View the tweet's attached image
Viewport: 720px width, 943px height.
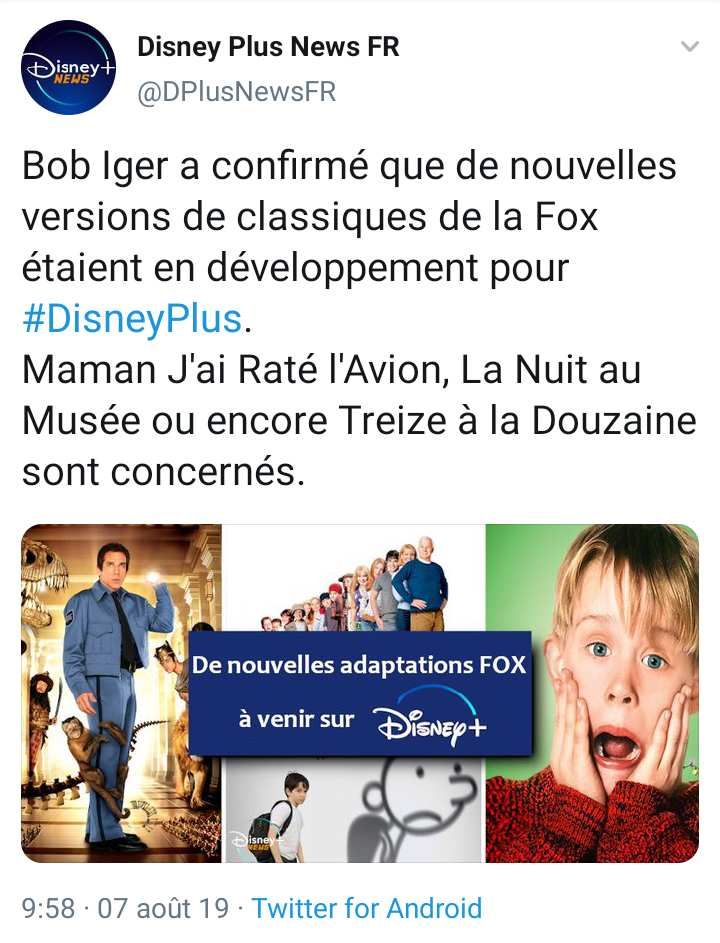[x=359, y=692]
